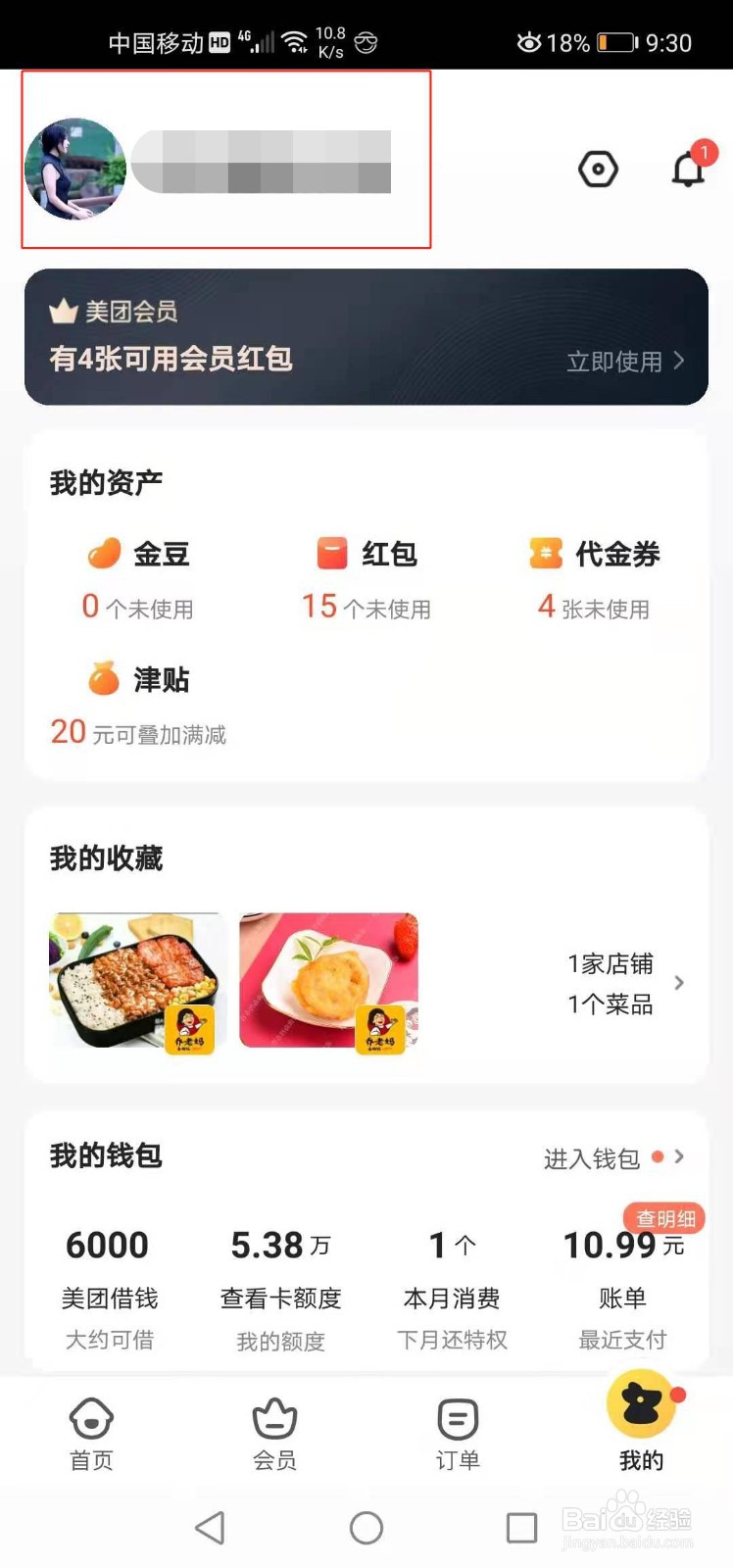Open the notification bell with red badge
The height and width of the screenshot is (1568, 733).
click(x=688, y=169)
